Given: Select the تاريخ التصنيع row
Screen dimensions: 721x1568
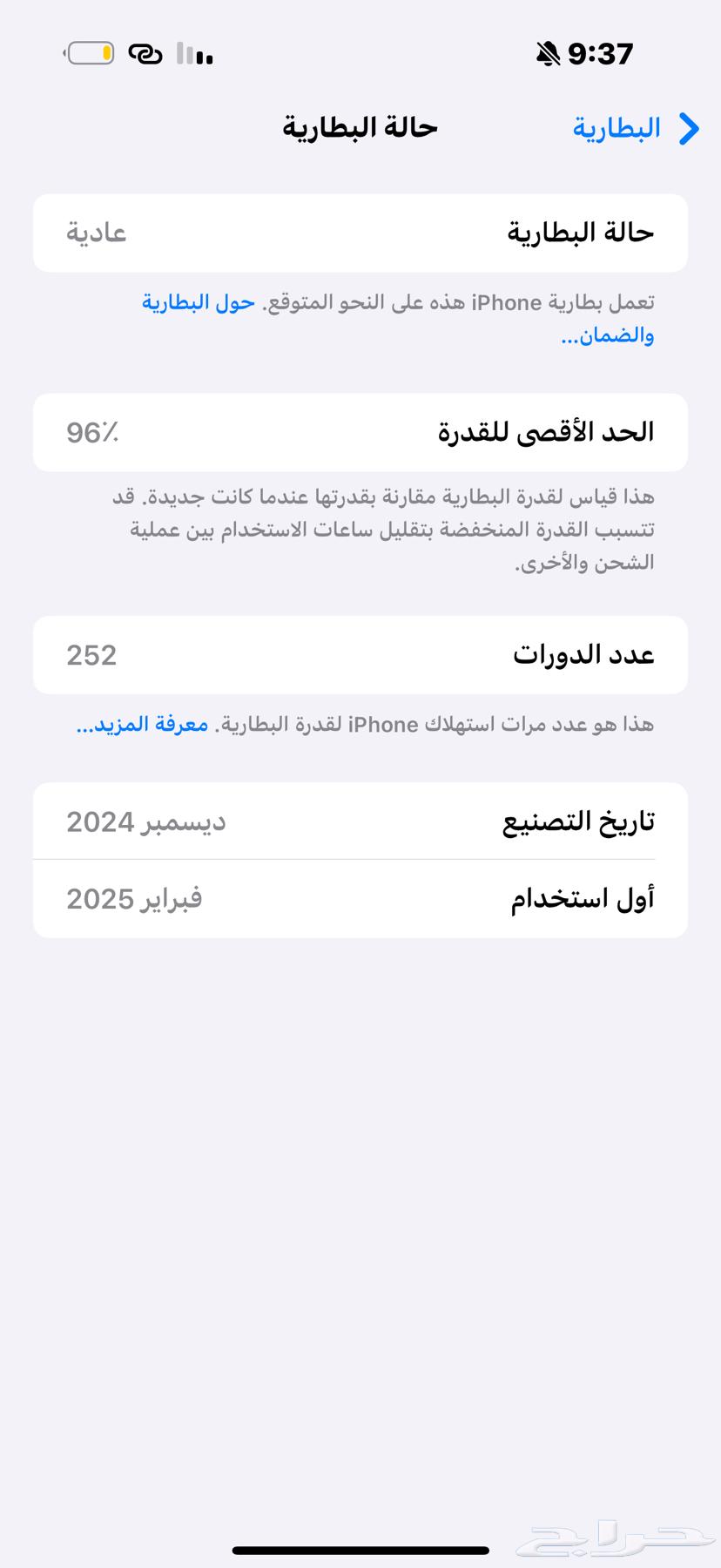Looking at the screenshot, I should click(360, 820).
